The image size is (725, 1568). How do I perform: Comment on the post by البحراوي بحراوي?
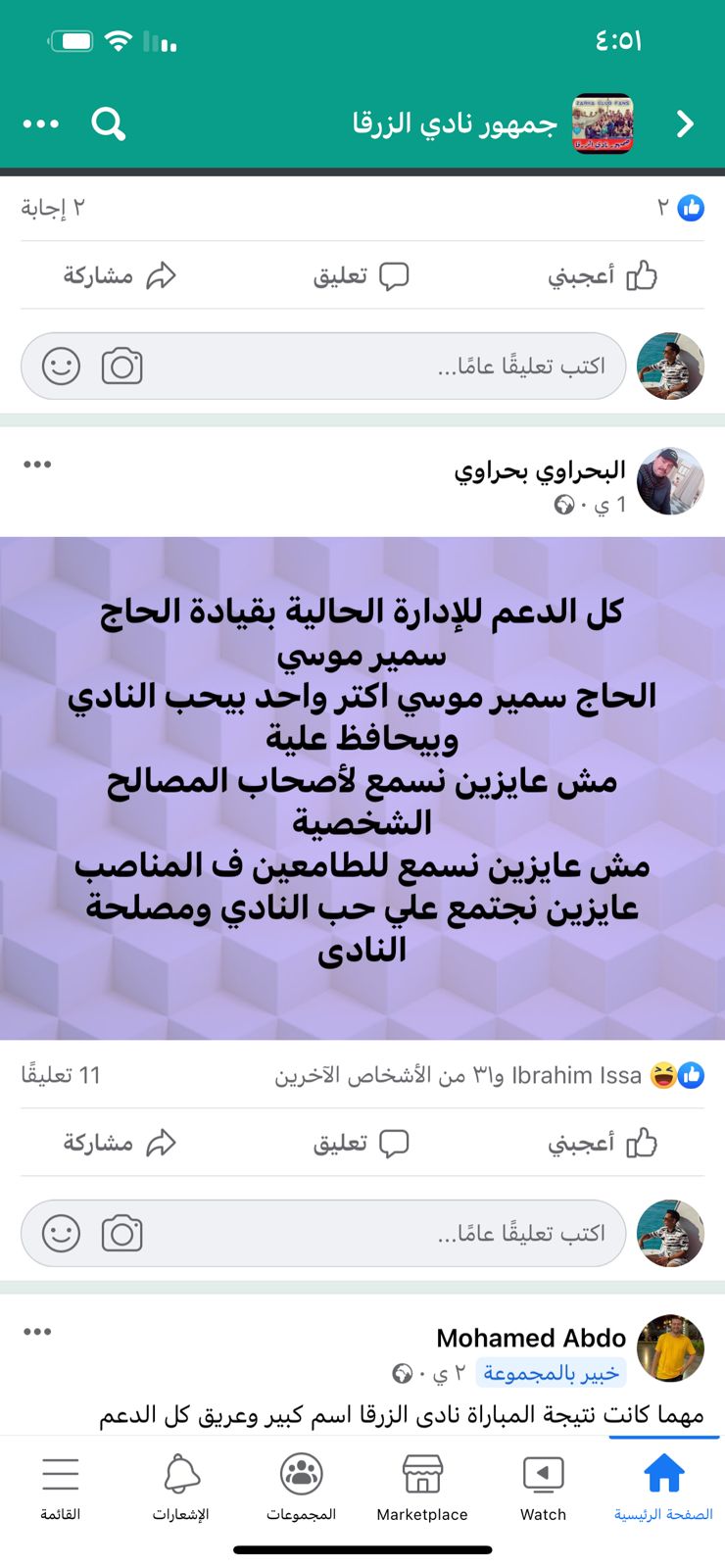[361, 1143]
